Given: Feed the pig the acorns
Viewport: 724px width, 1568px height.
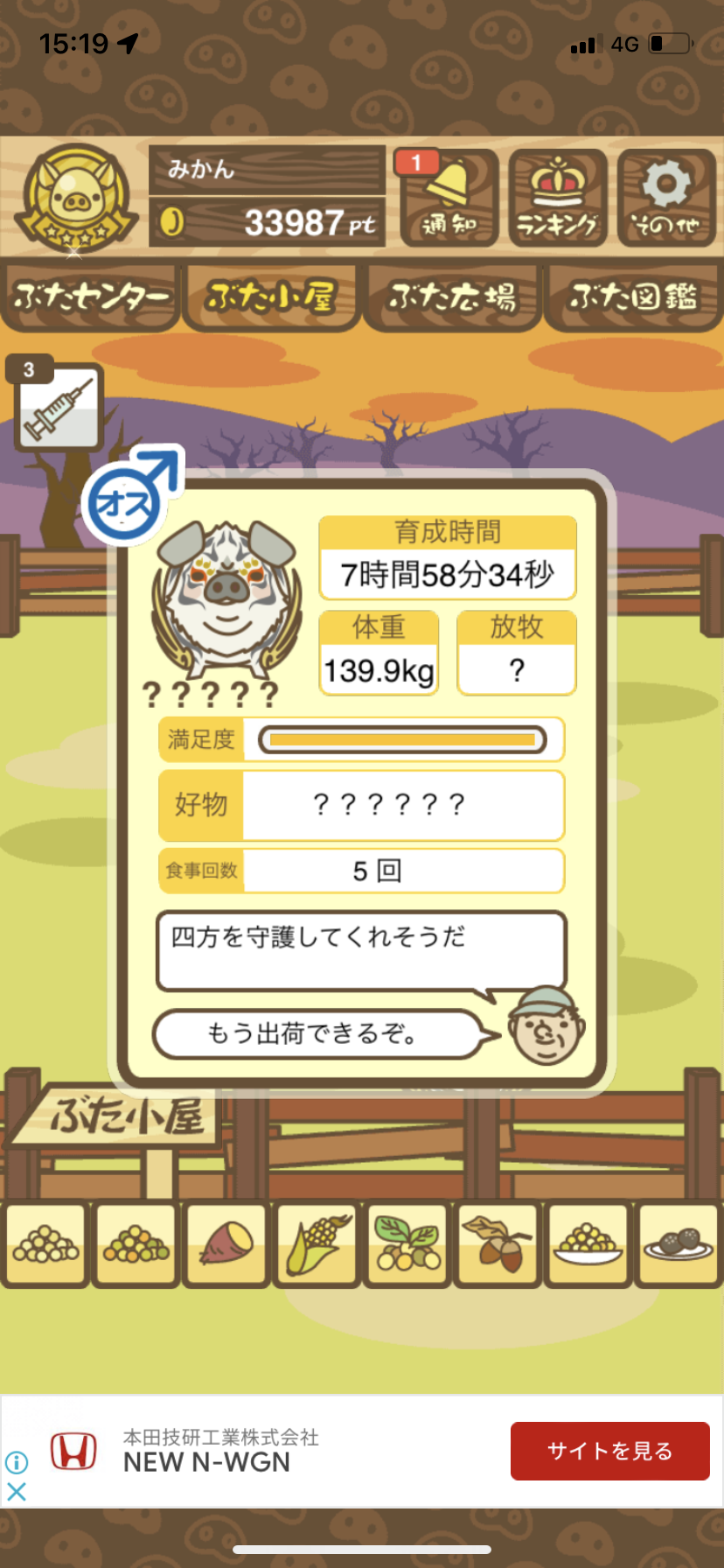Looking at the screenshot, I should (x=498, y=1244).
